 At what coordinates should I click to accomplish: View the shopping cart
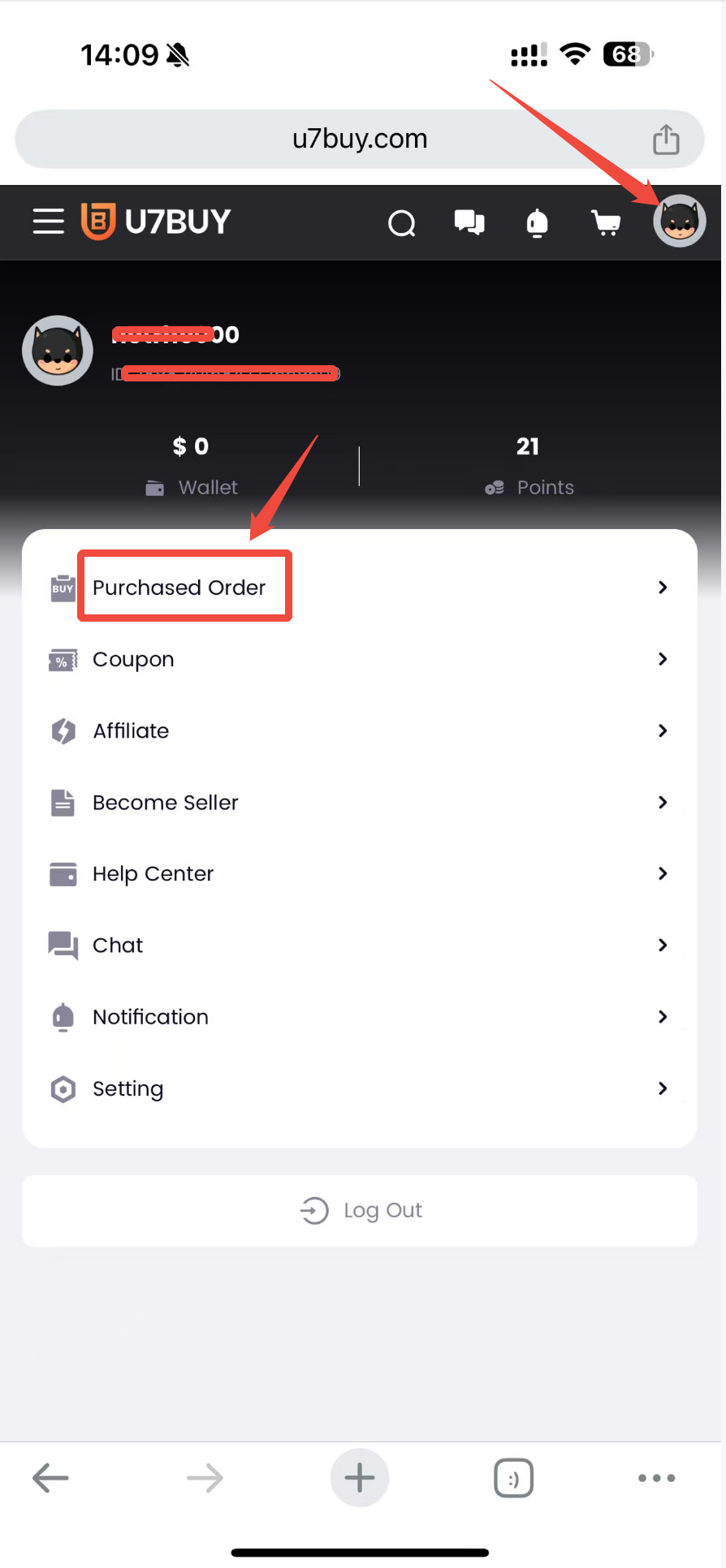606,222
